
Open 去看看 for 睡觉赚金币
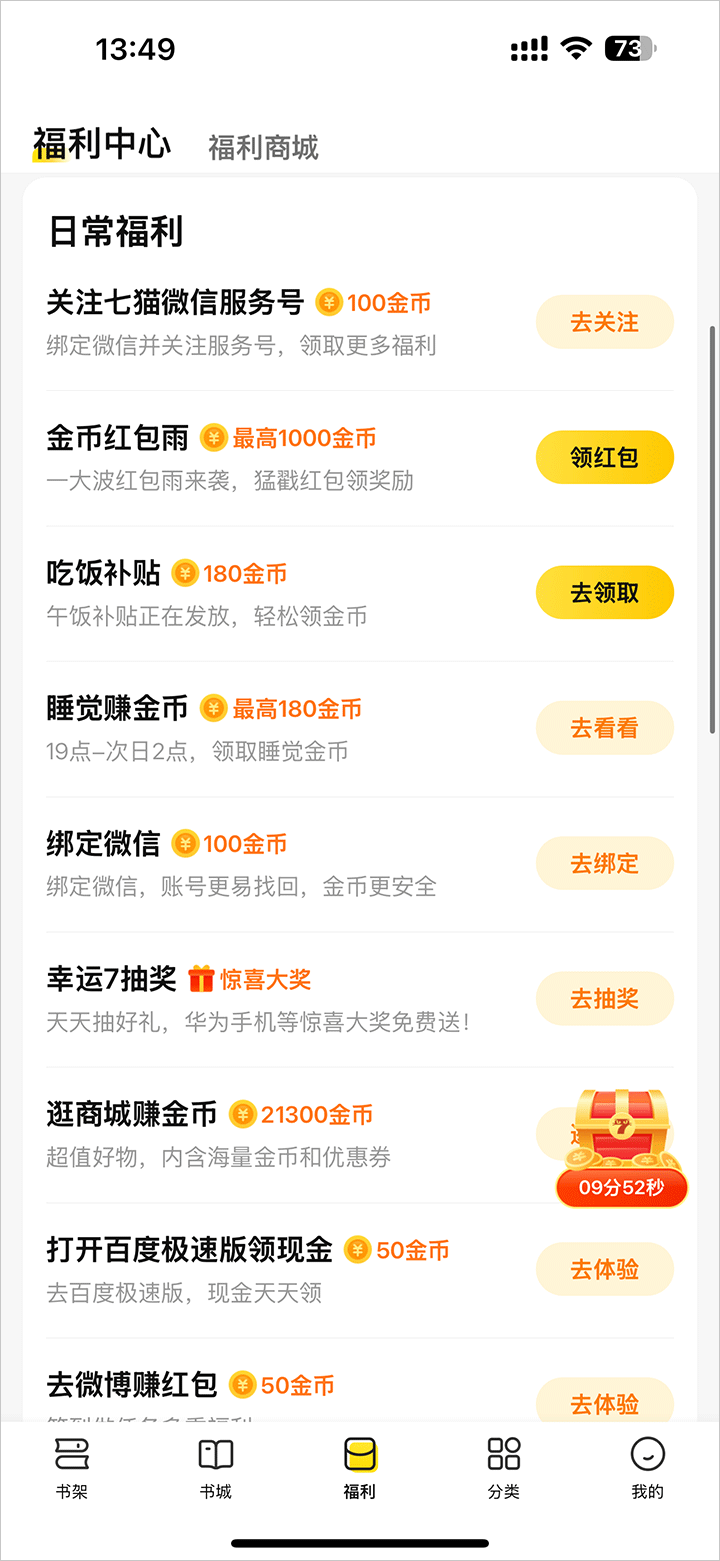604,728
